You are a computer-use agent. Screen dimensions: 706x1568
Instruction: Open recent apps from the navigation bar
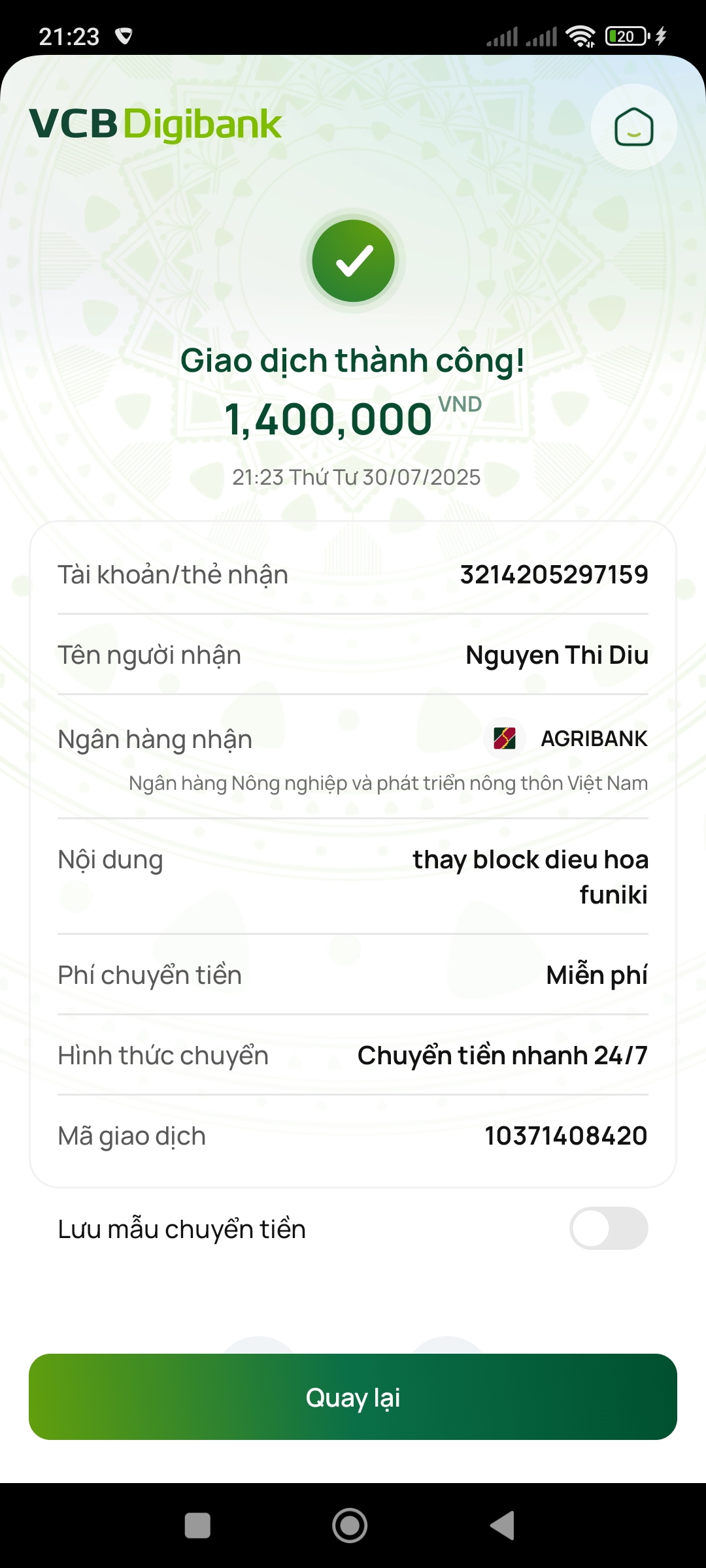[x=197, y=1526]
